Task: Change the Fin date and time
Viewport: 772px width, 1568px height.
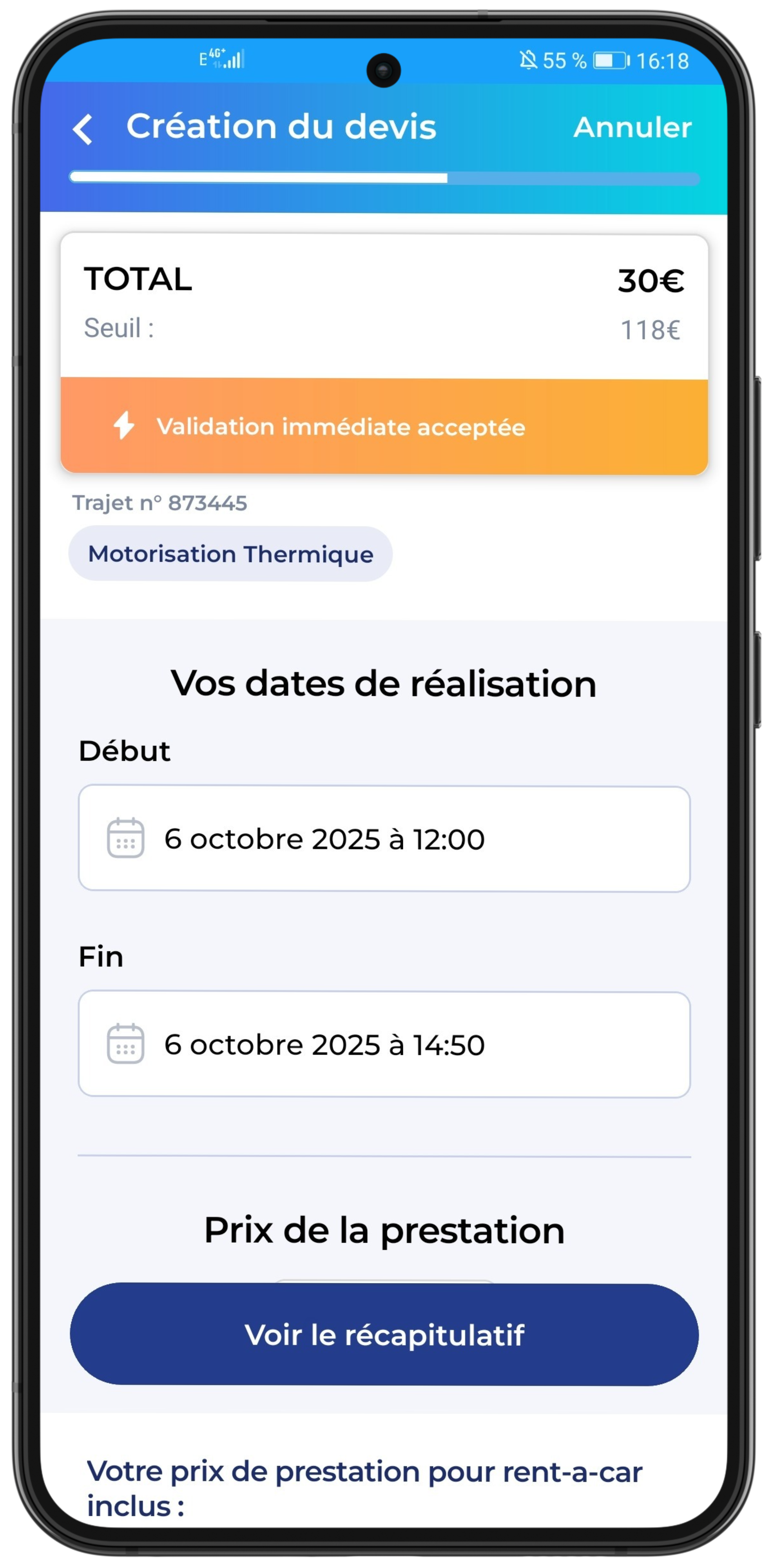Action: (x=384, y=1045)
